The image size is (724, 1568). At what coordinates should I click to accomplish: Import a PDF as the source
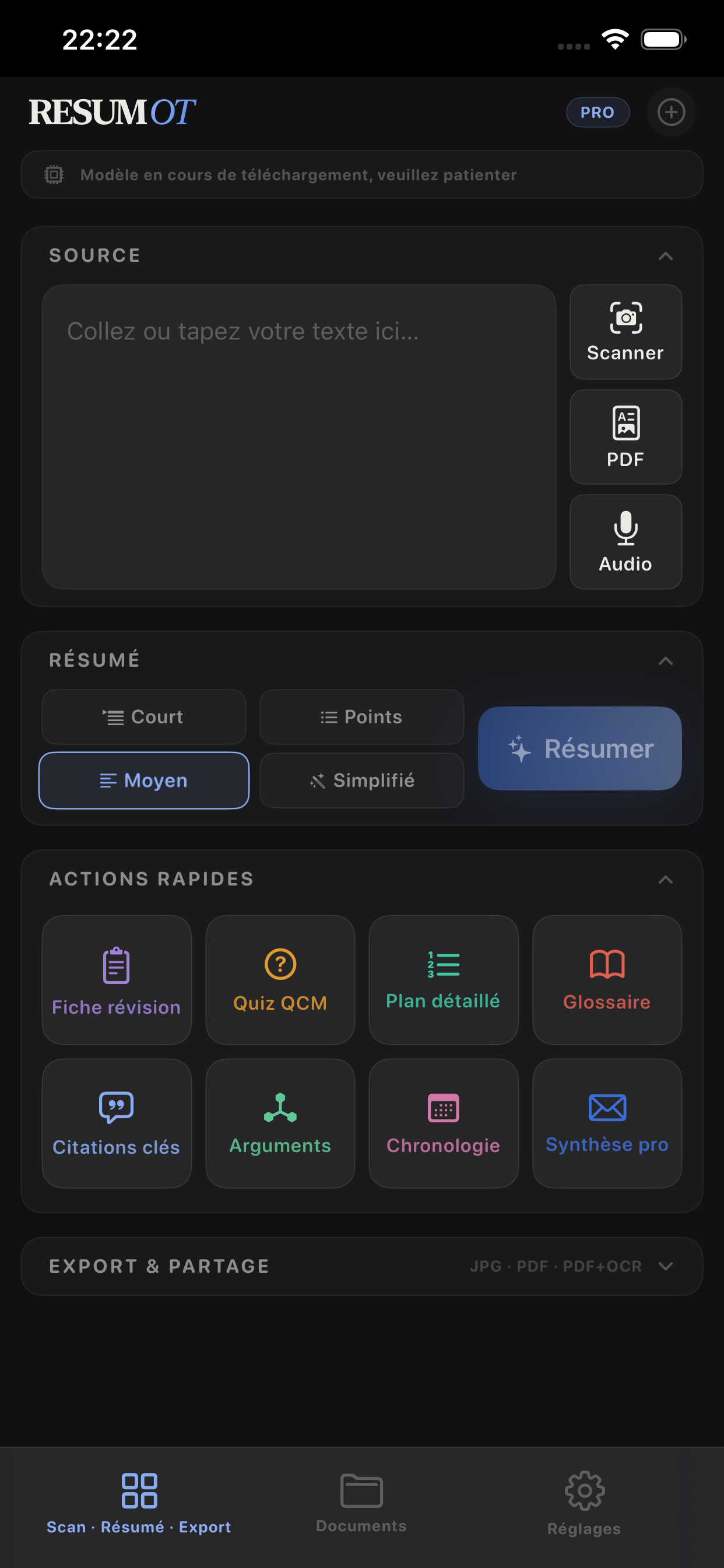[x=625, y=436]
